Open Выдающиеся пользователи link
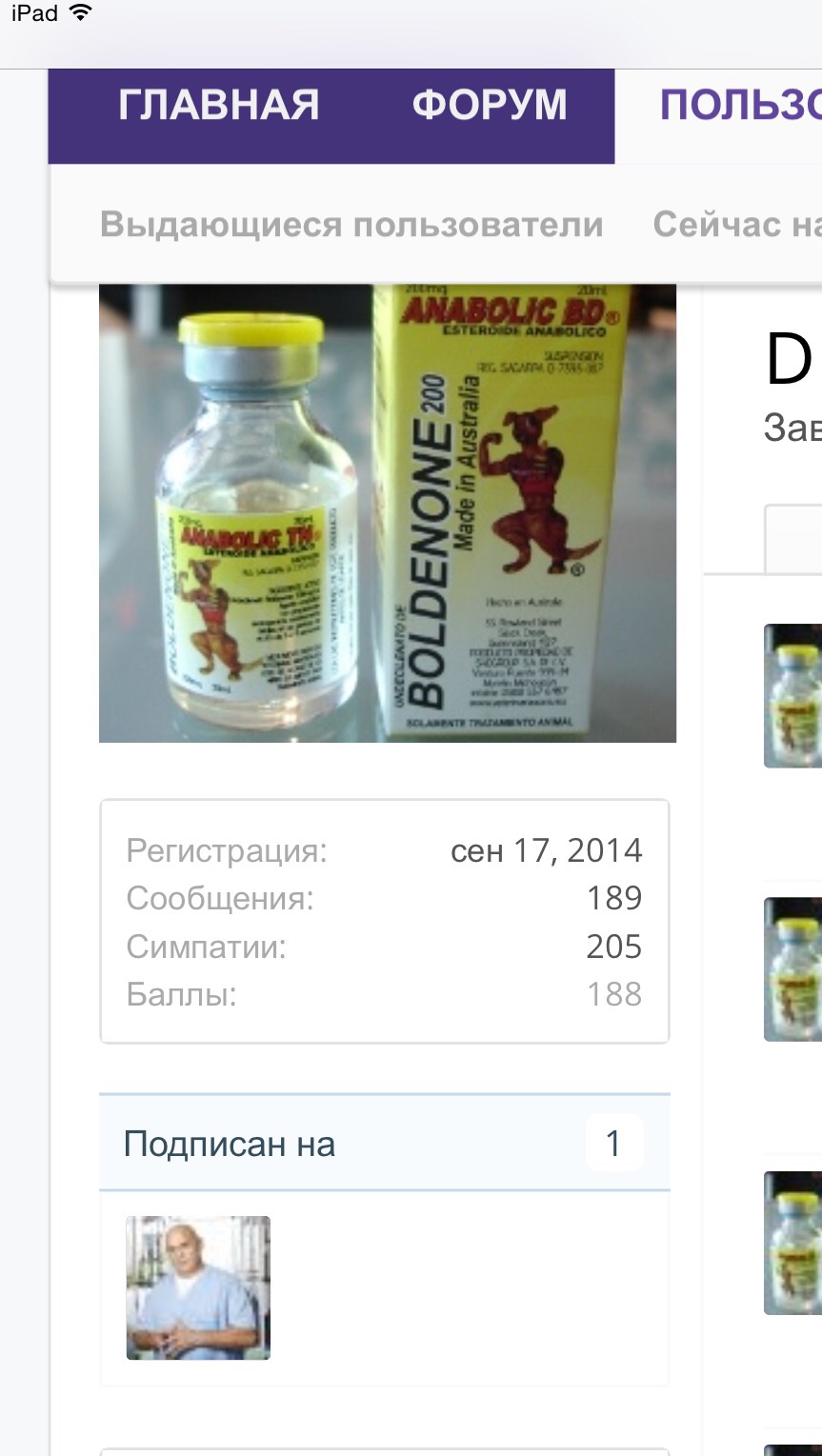Viewport: 822px width, 1456px height. pos(351,225)
